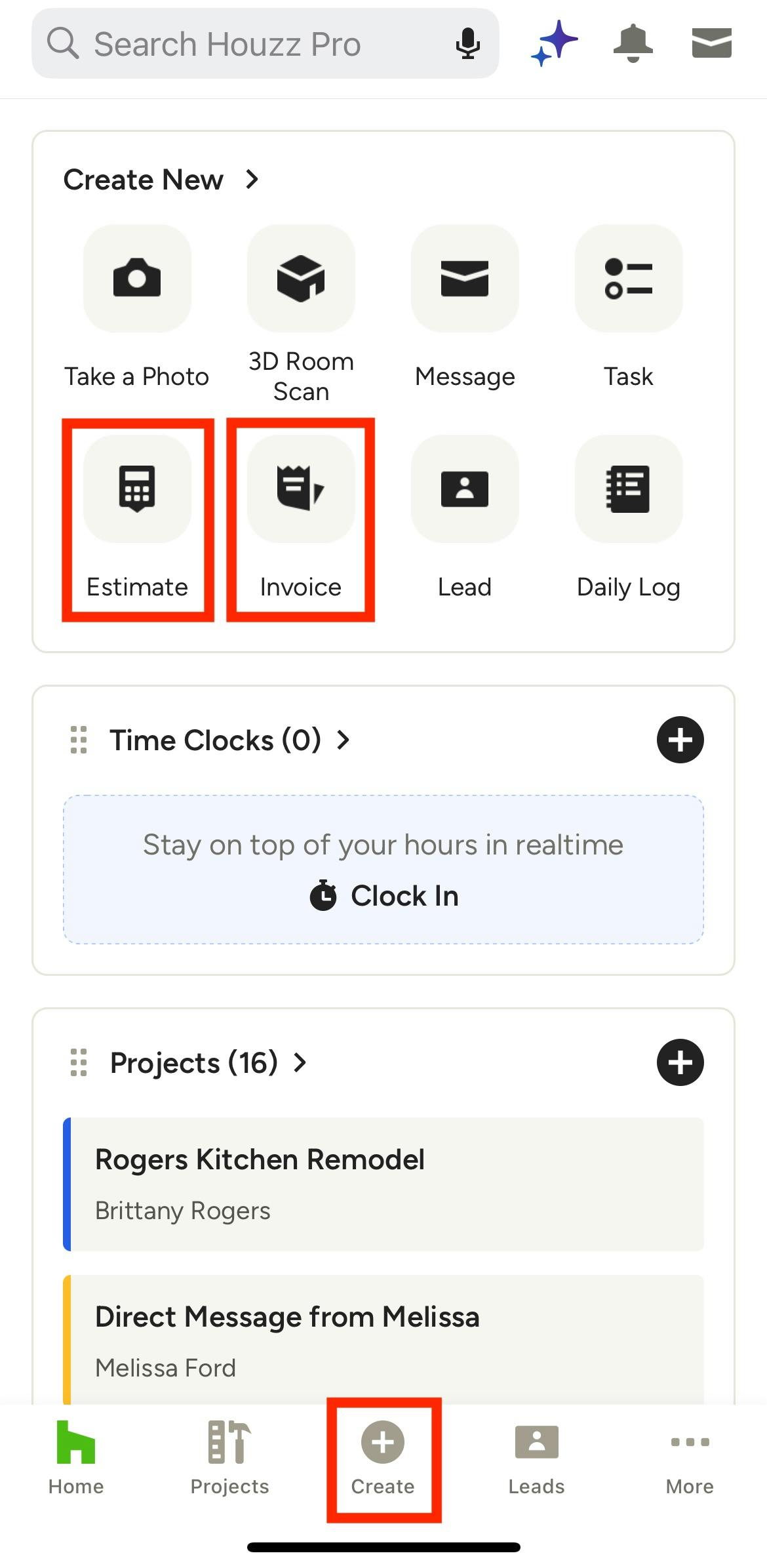Tap the microphone for voice search

click(x=467, y=44)
